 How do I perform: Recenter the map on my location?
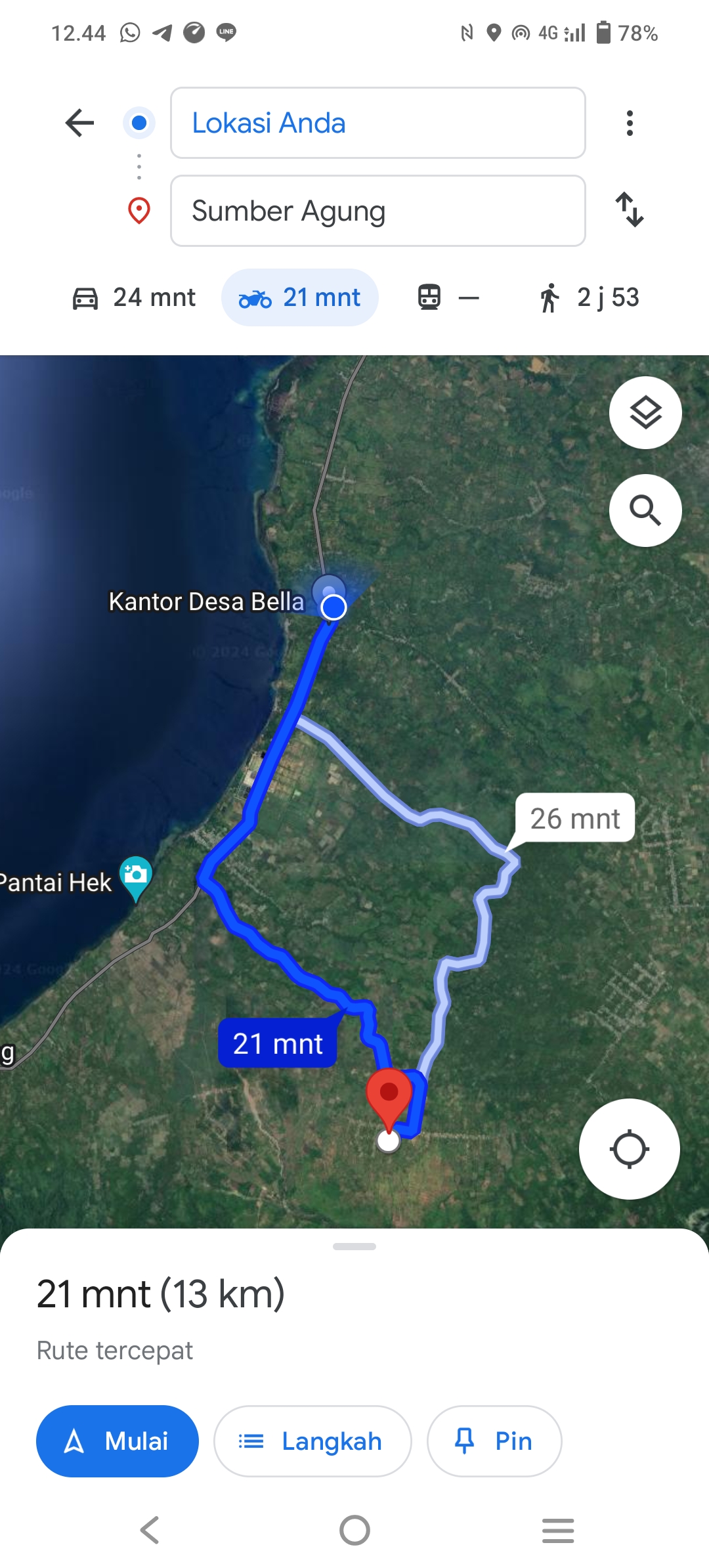[x=629, y=1149]
